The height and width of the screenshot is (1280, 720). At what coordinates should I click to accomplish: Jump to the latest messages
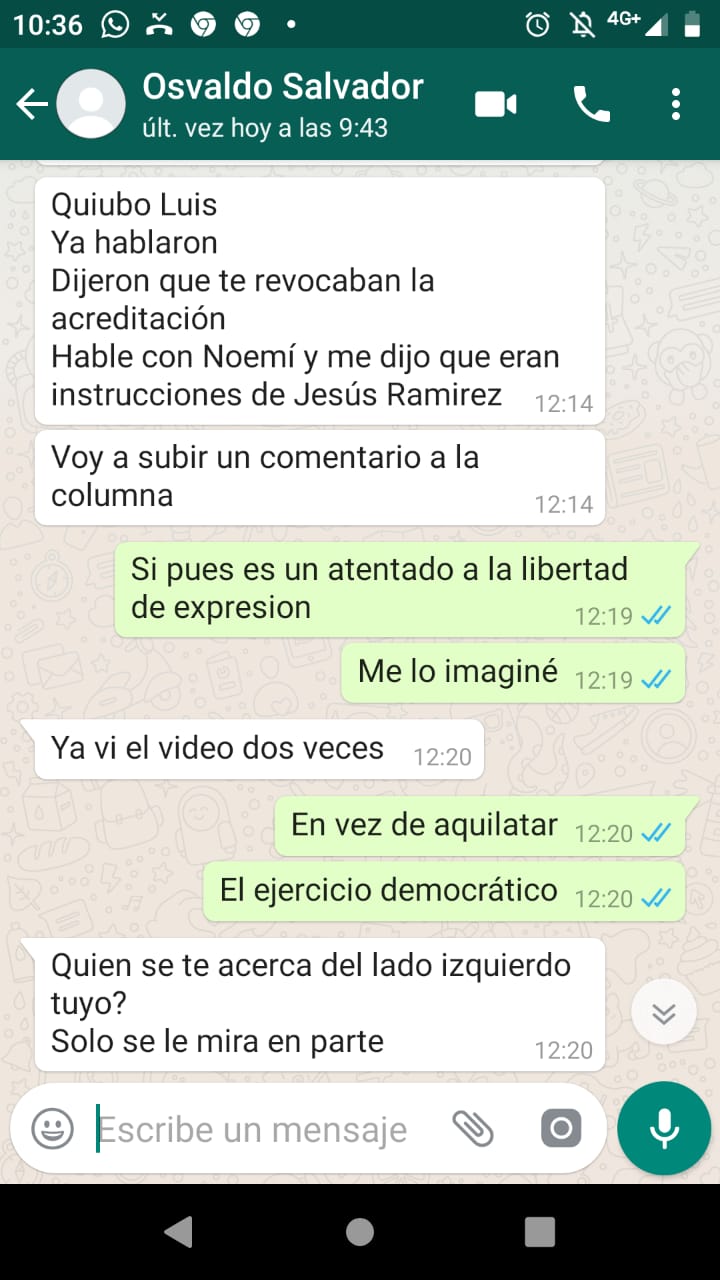pos(663,1013)
